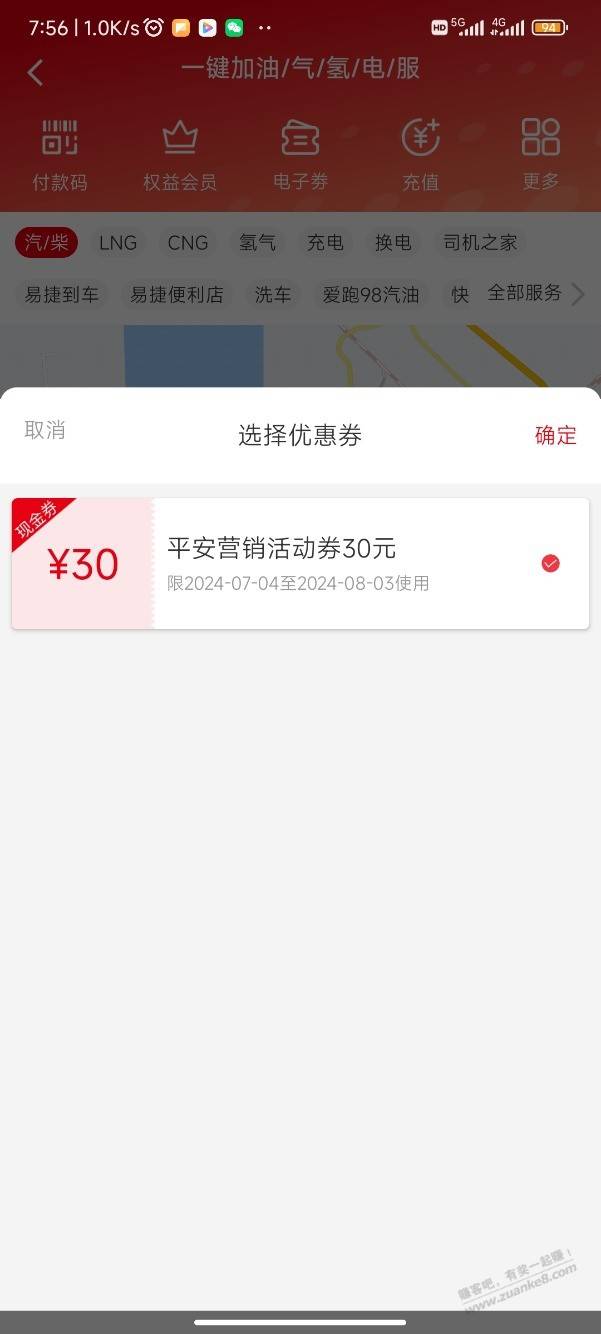Tap 取消 to cancel coupon selection
Image resolution: width=601 pixels, height=1334 pixels.
(45, 430)
